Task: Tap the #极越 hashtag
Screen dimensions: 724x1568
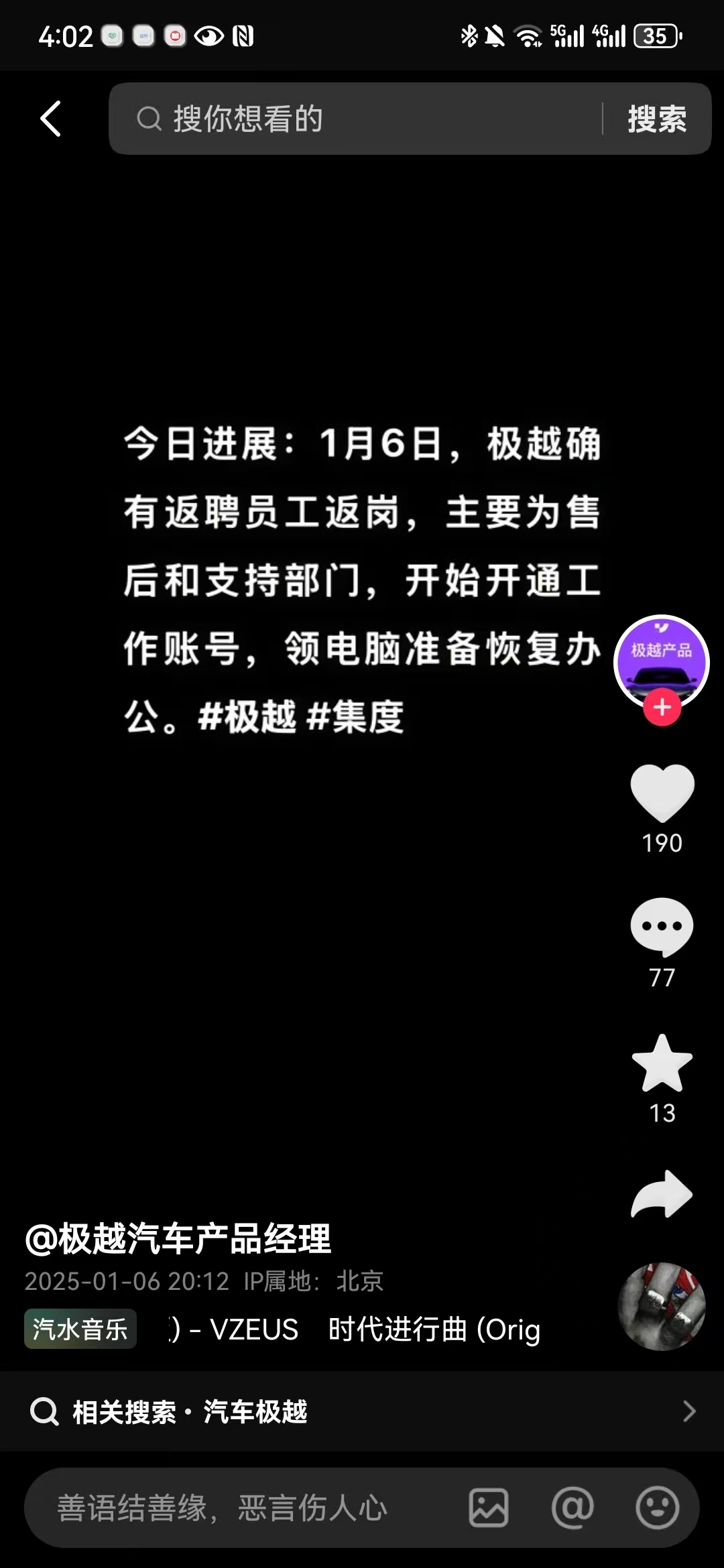Action: pyautogui.click(x=247, y=717)
